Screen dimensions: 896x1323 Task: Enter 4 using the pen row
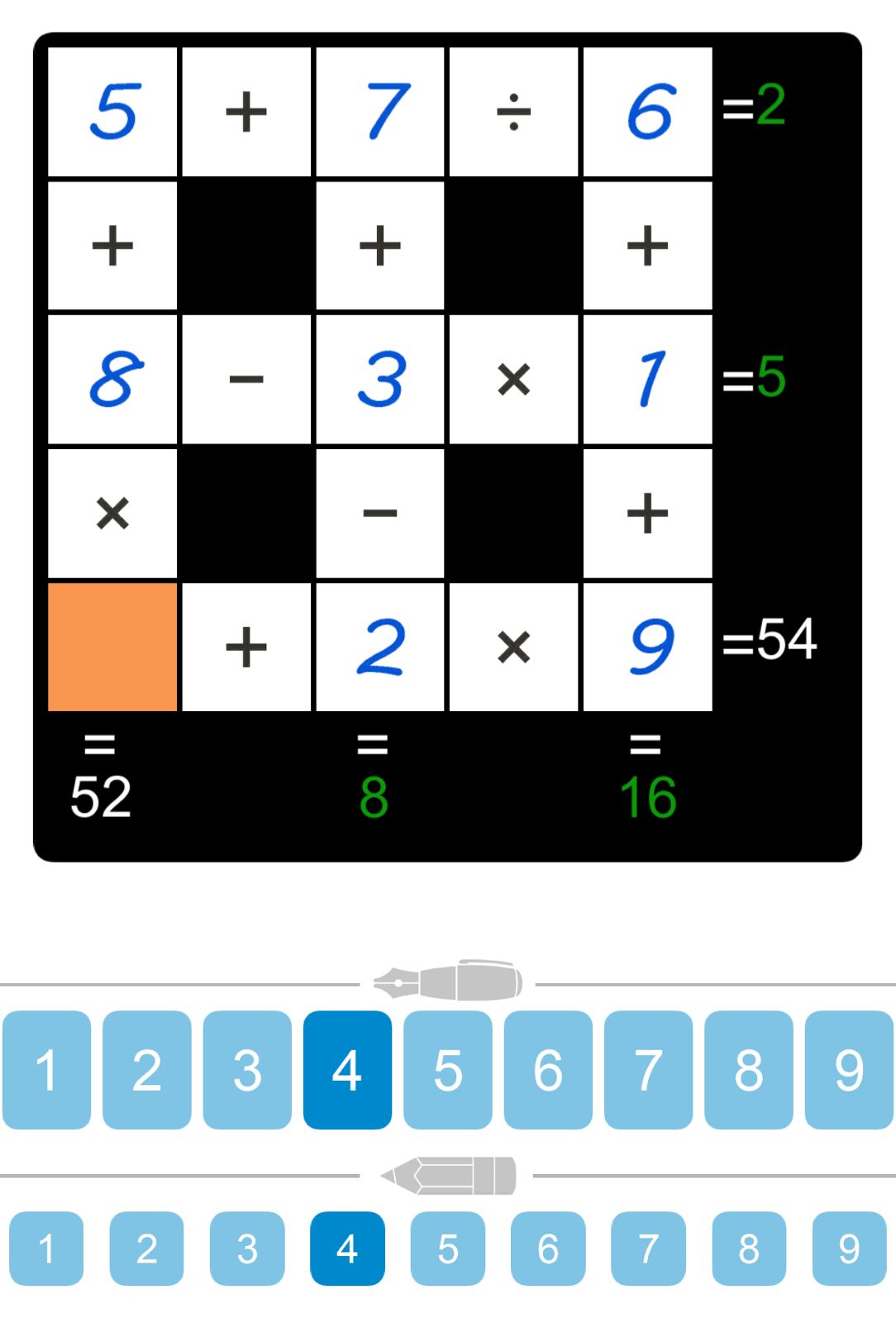pos(347,1070)
